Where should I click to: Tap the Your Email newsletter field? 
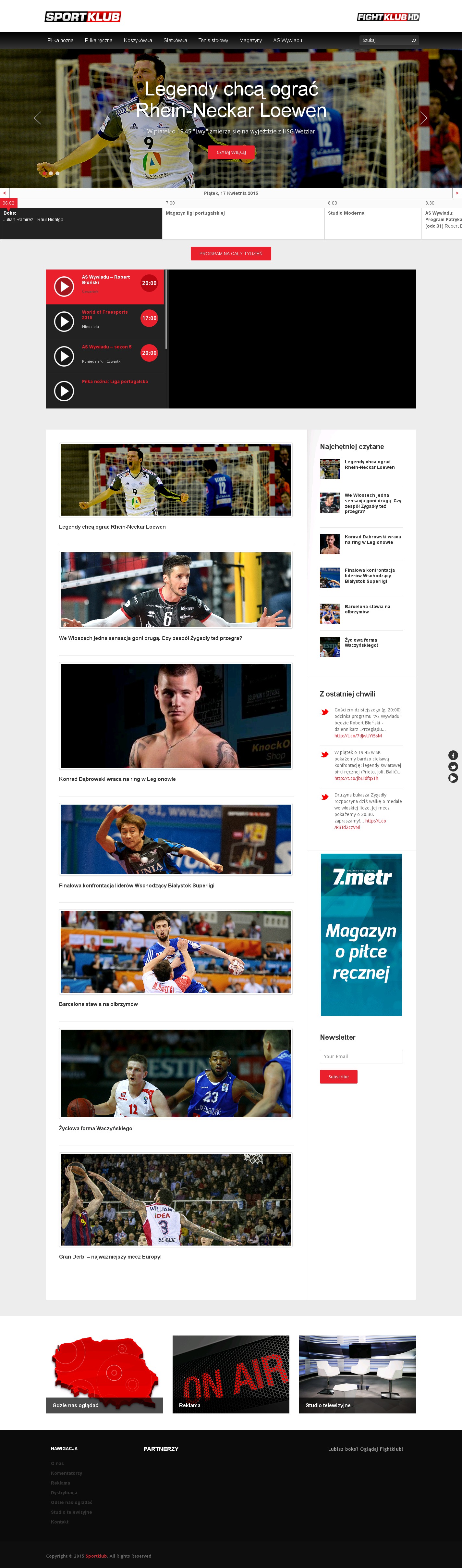click(361, 1057)
